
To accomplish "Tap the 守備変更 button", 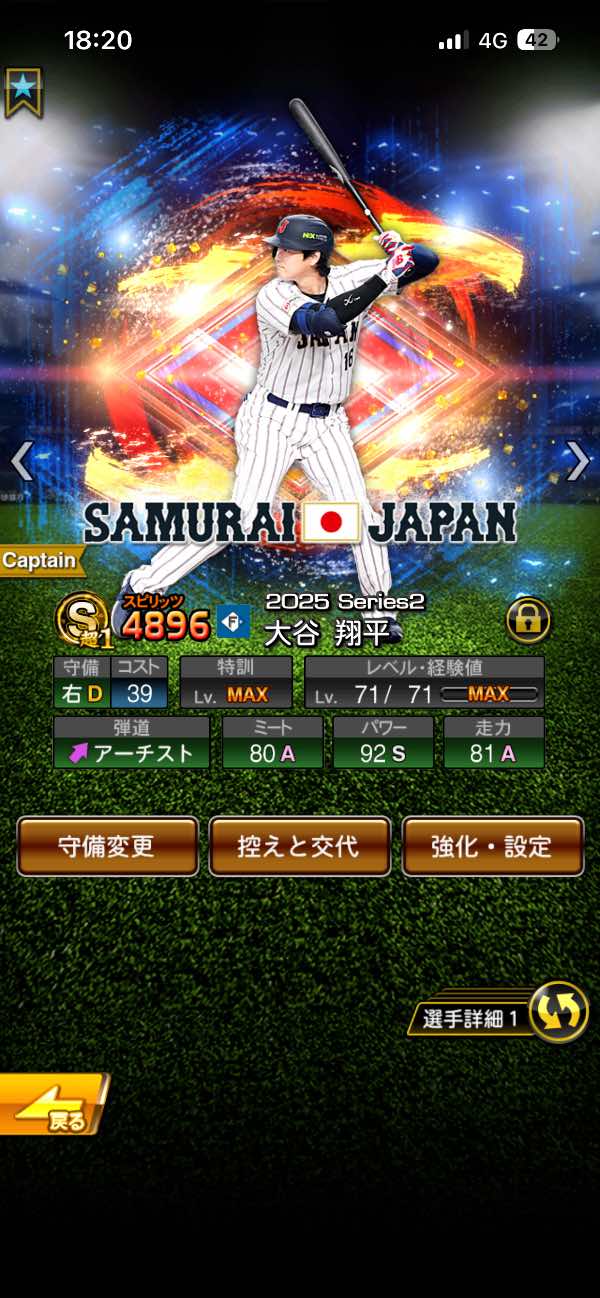I will pyautogui.click(x=107, y=846).
